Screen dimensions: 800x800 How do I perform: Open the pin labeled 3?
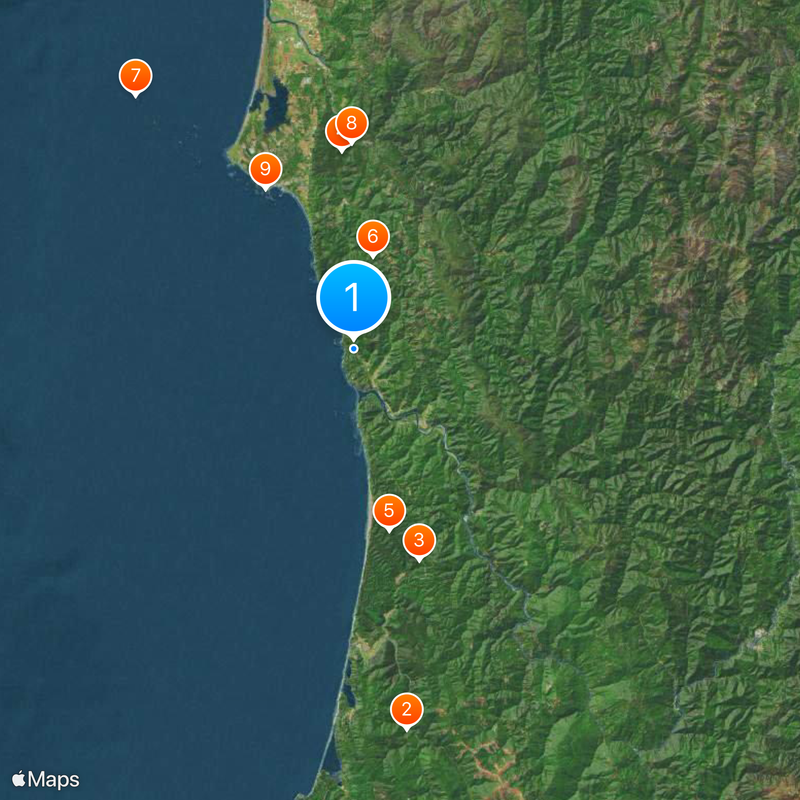[x=419, y=541]
